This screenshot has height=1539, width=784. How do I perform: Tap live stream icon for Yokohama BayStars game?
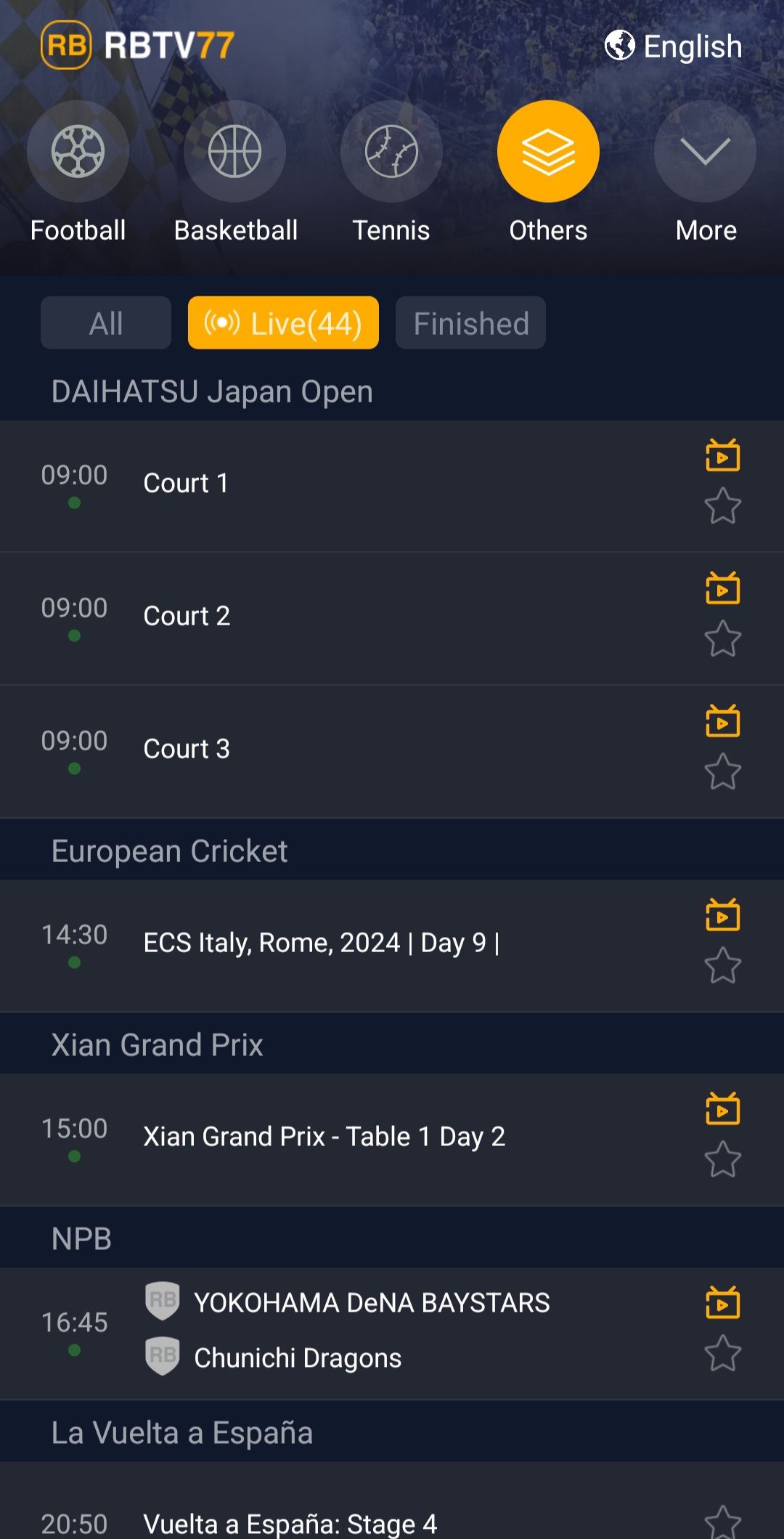(723, 1303)
